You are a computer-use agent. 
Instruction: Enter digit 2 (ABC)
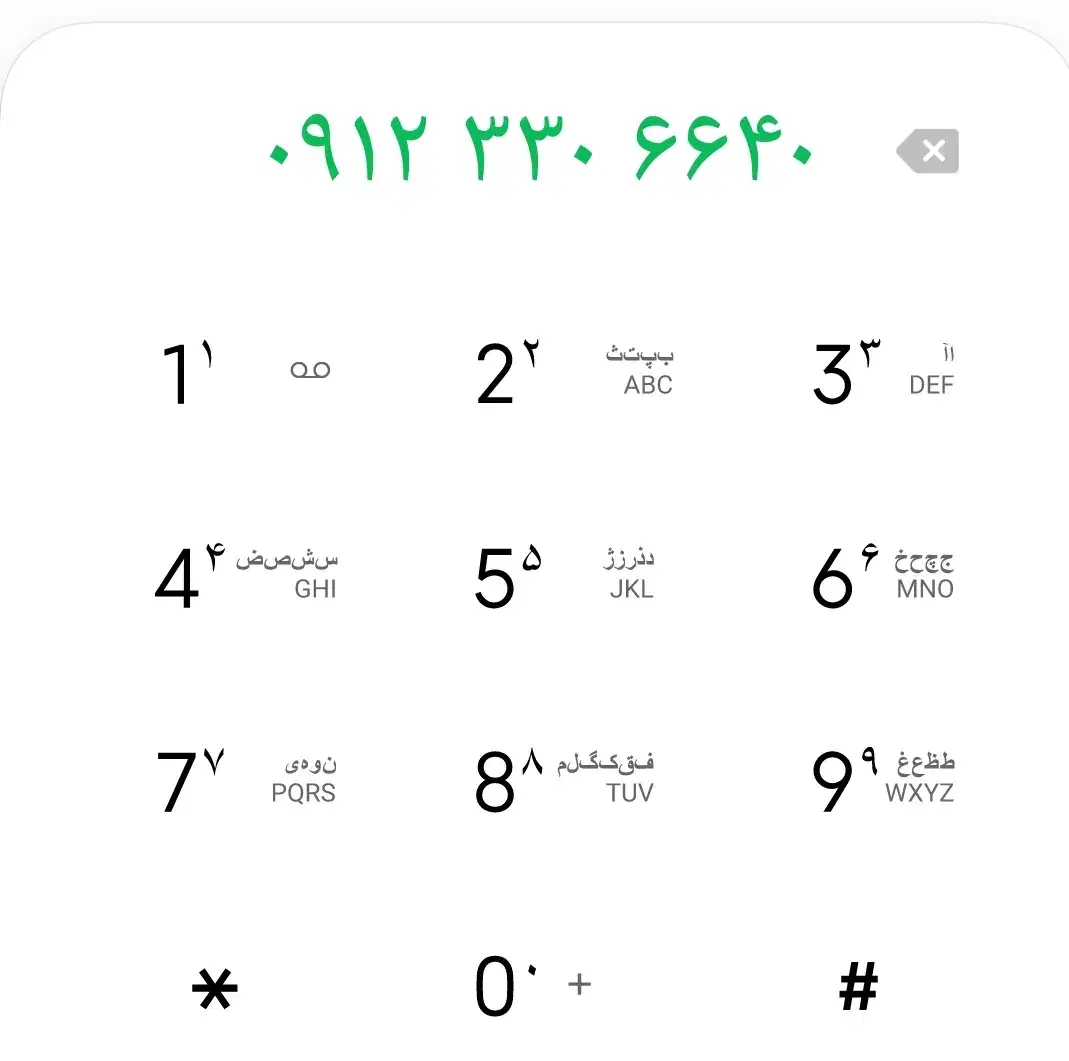[x=574, y=372]
